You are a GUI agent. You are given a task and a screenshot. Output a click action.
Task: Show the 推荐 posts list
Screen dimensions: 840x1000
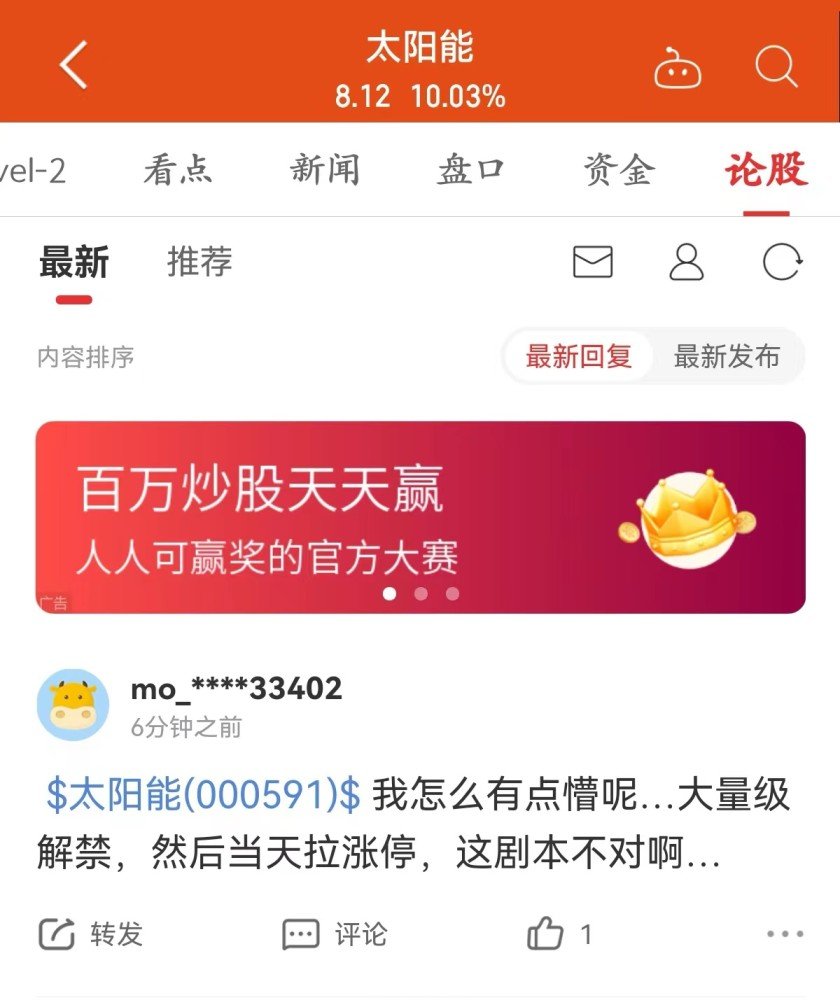coord(200,262)
